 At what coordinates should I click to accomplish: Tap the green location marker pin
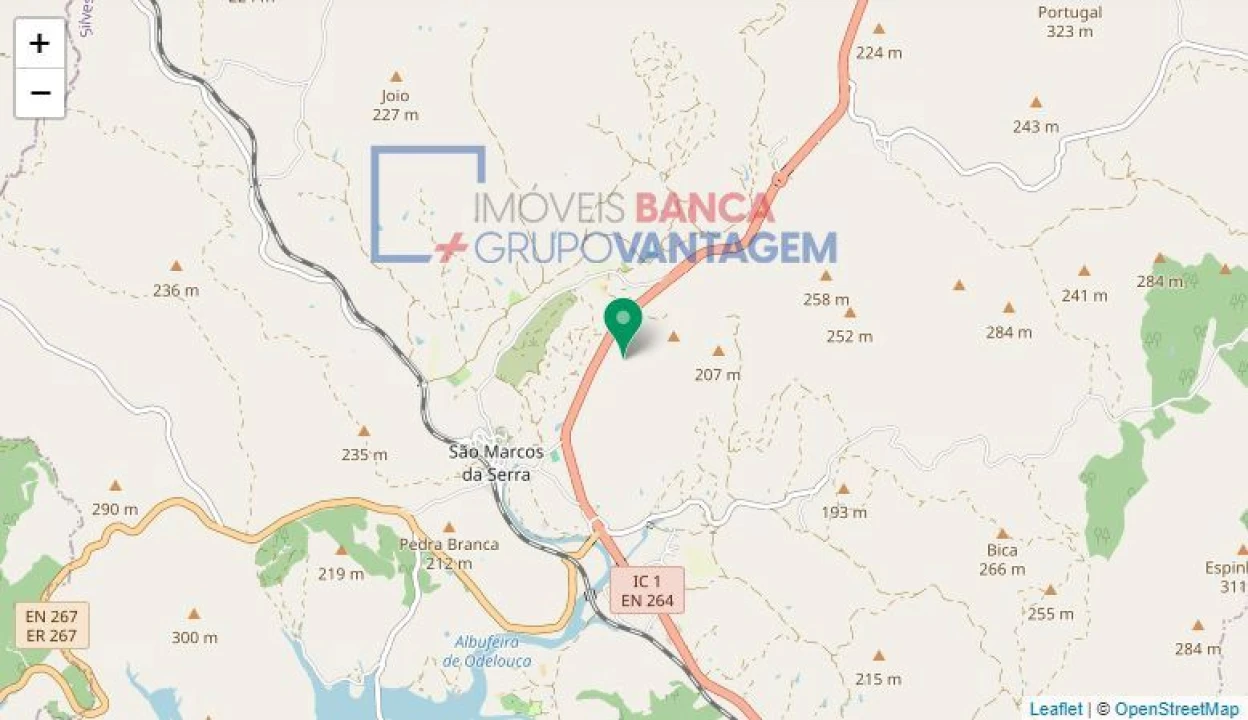coord(623,322)
